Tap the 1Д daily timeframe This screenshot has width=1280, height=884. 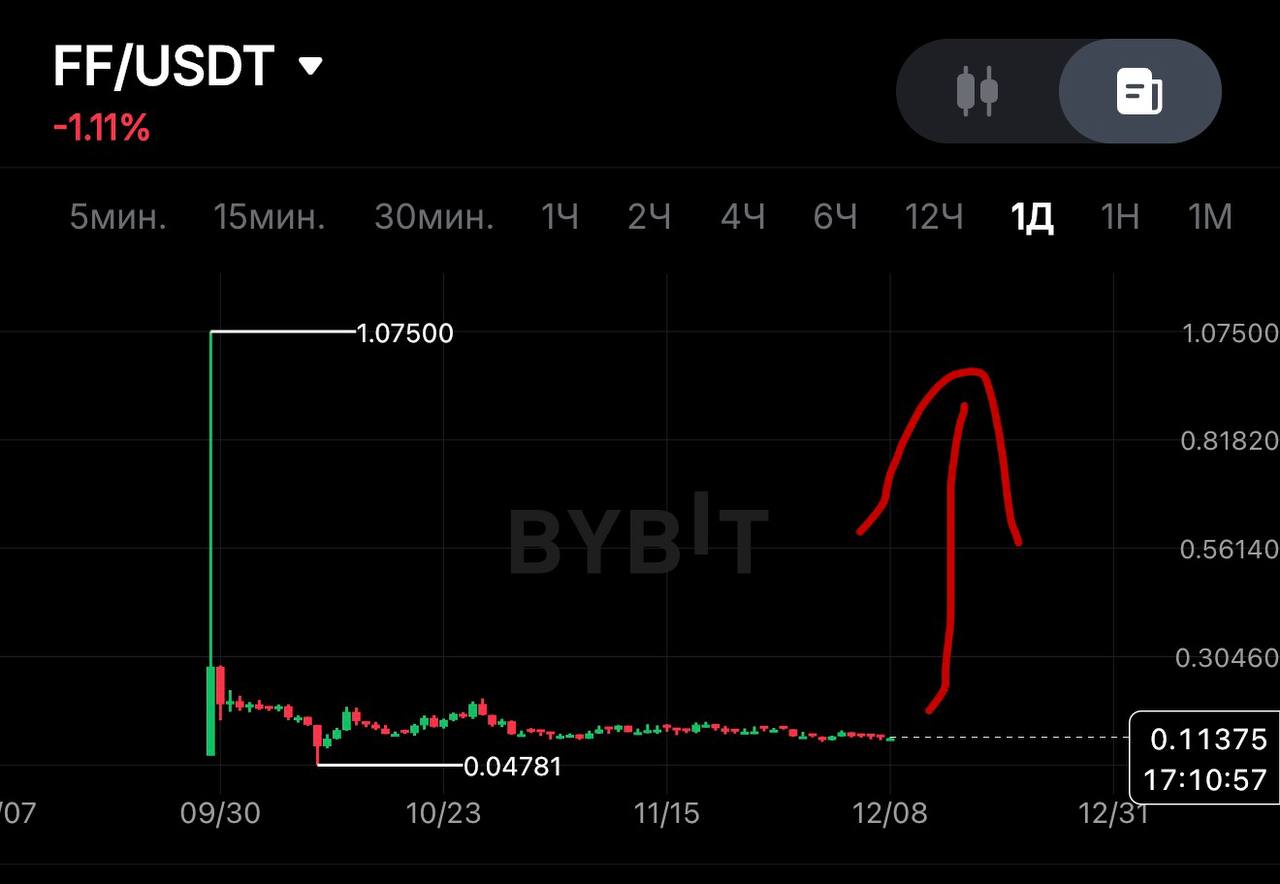coord(1032,216)
